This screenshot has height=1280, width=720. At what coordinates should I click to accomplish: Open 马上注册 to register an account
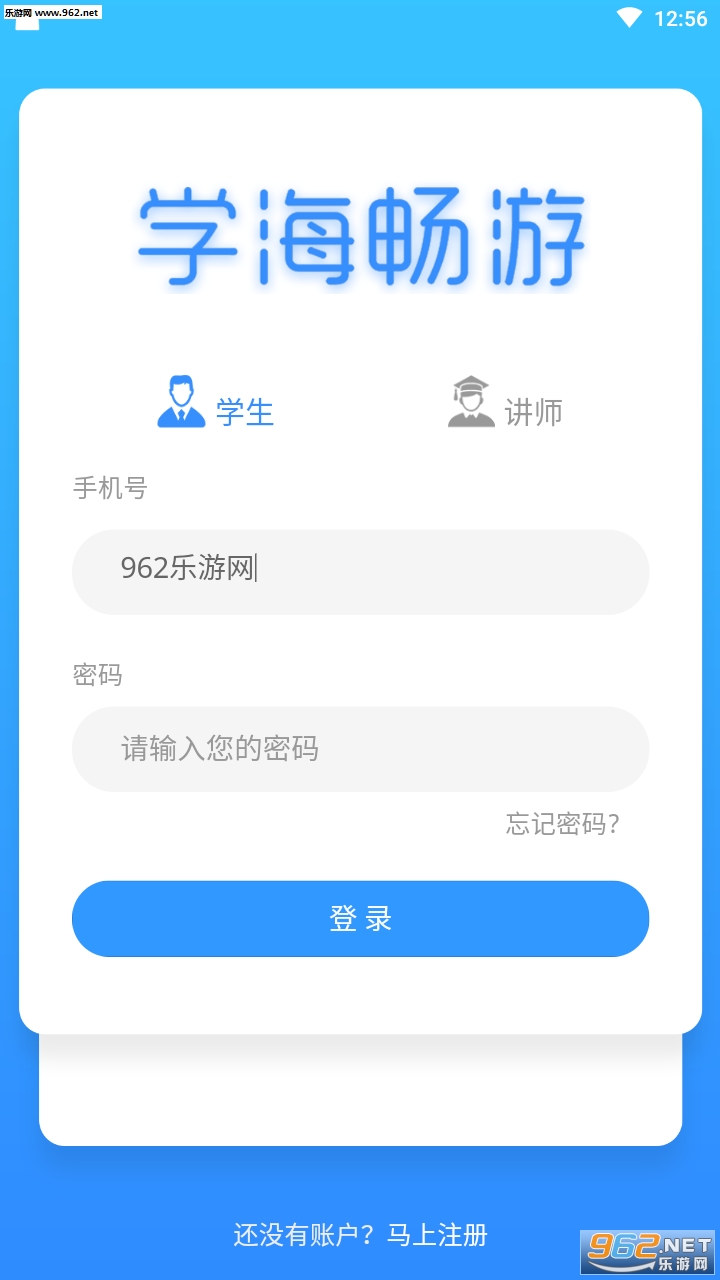tap(438, 1235)
